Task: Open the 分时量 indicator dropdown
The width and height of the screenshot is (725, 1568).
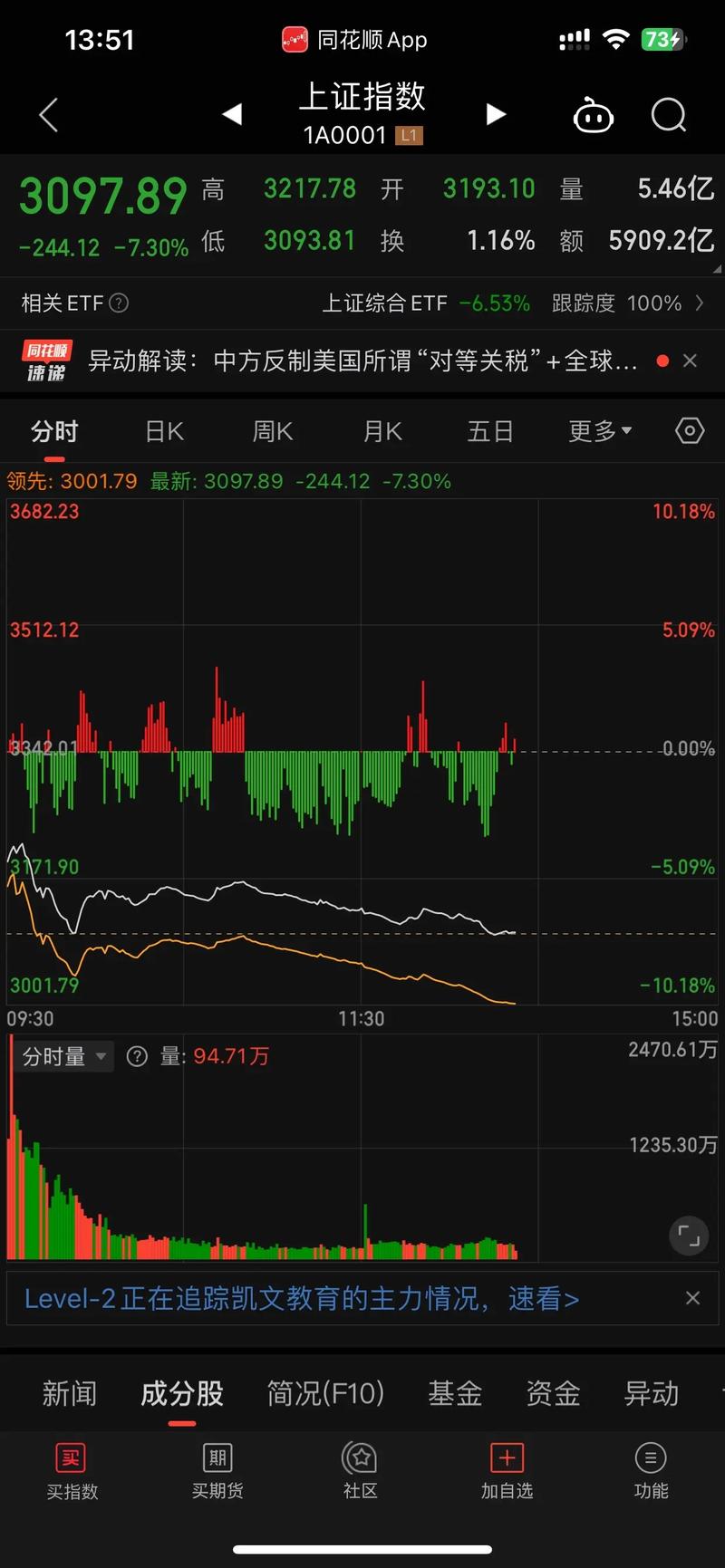Action: (x=62, y=1056)
